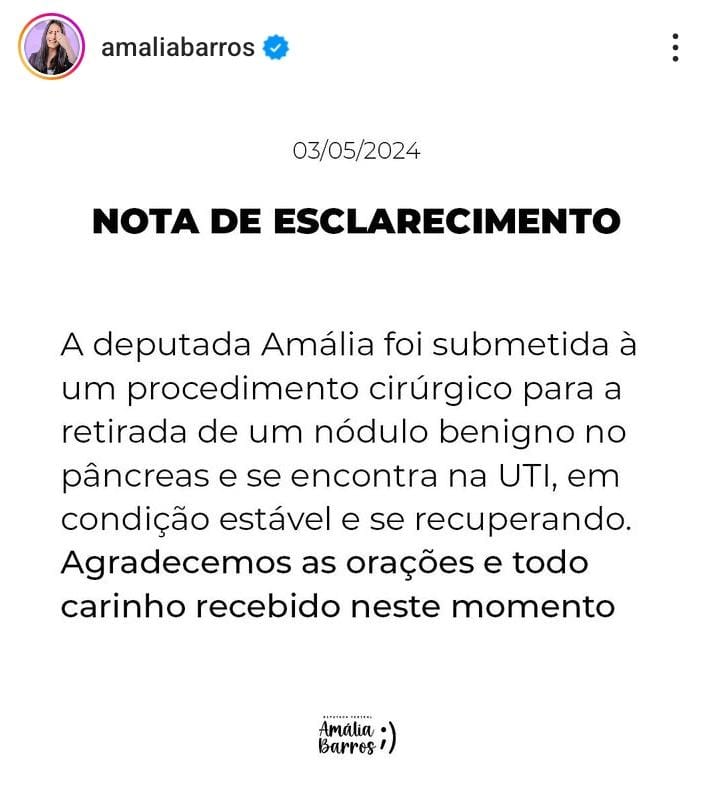The height and width of the screenshot is (785, 717).
Task: Open the amaliabarros username profile
Action: 177,47
